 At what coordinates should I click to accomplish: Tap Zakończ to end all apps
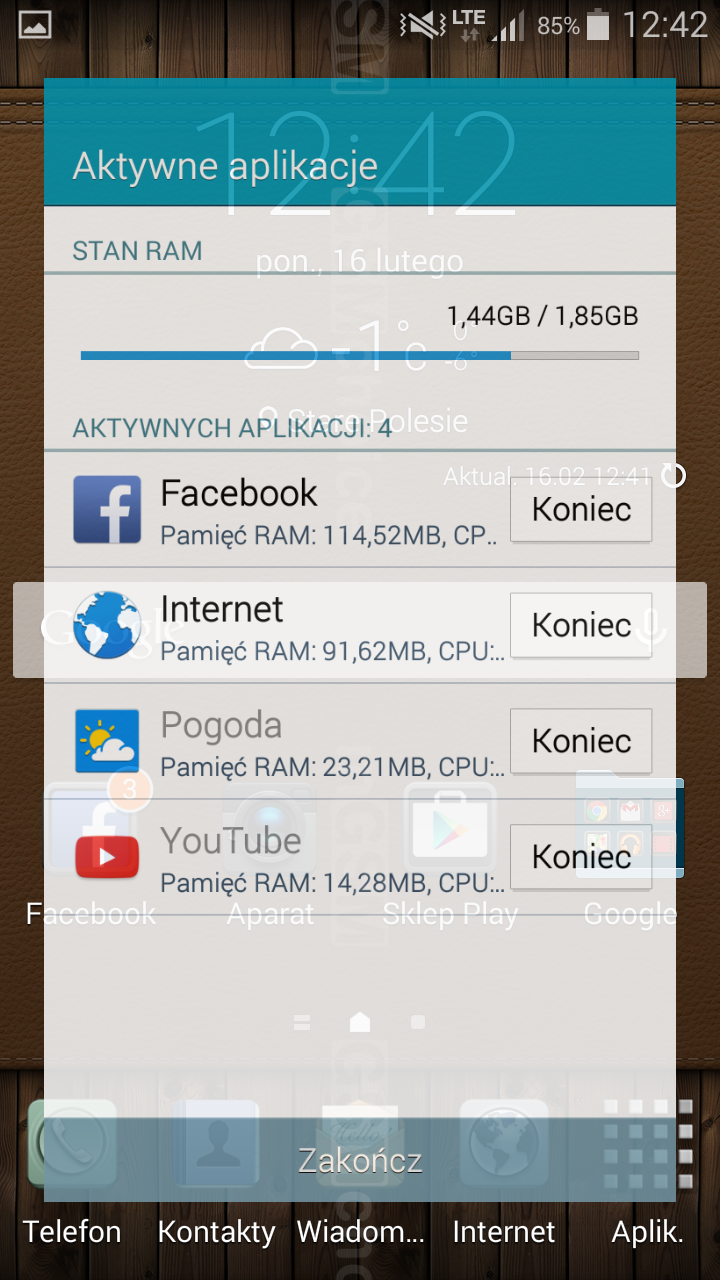pyautogui.click(x=360, y=1160)
